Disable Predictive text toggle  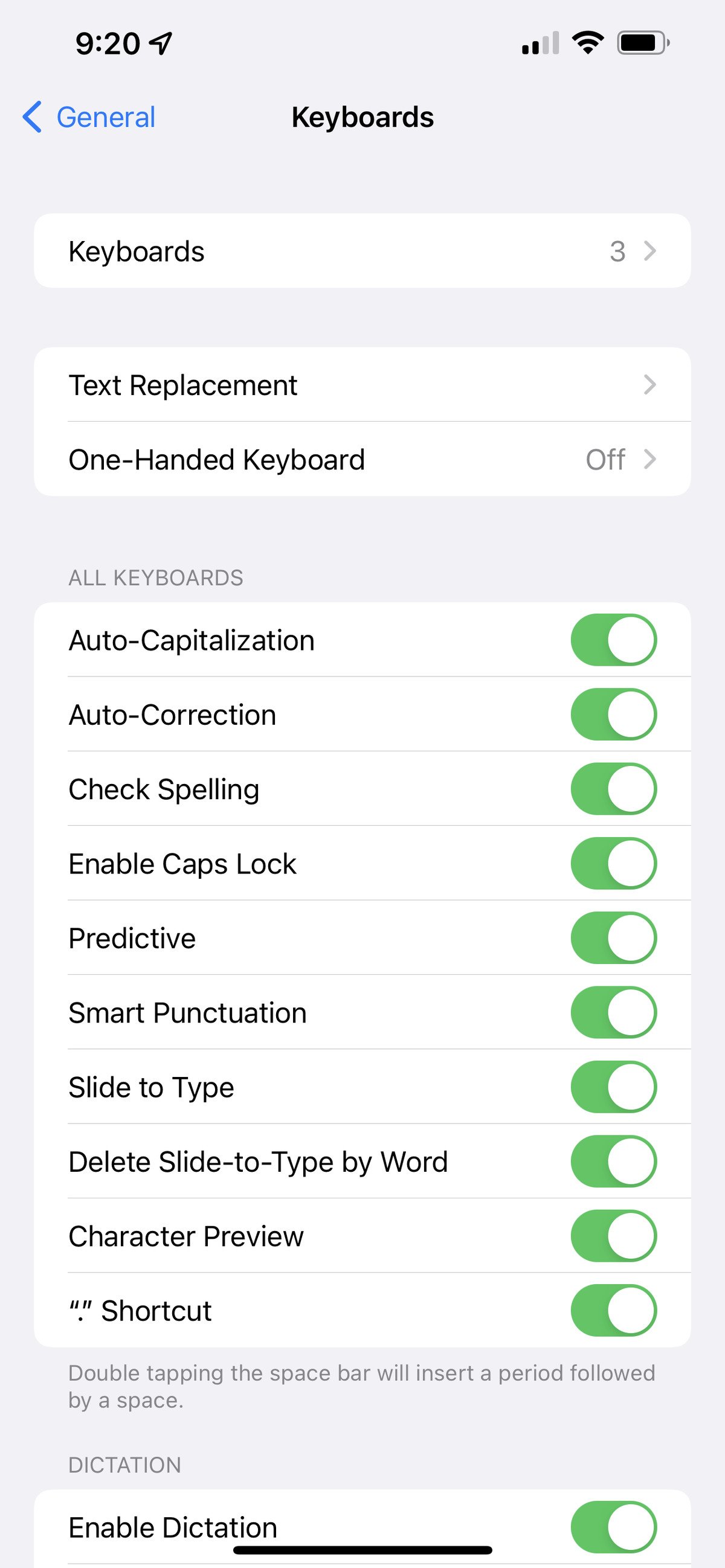click(613, 938)
